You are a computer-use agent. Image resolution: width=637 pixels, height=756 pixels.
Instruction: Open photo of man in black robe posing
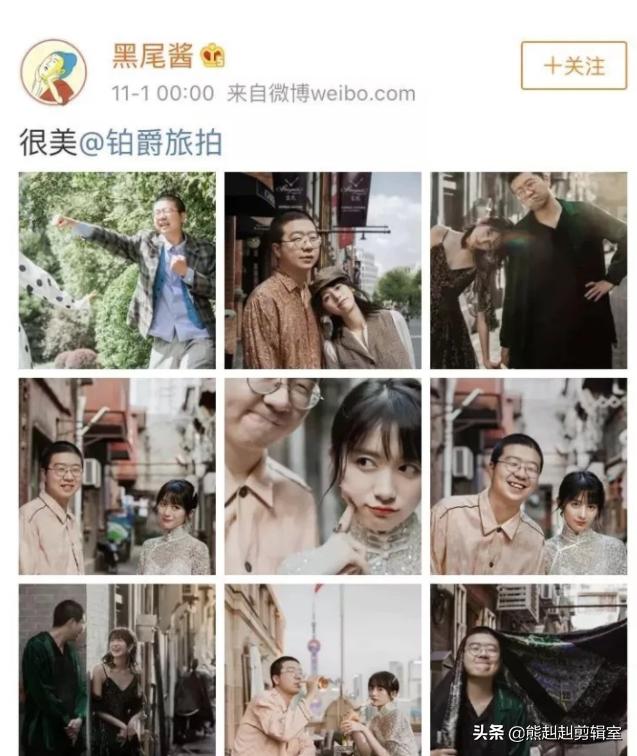528,270
